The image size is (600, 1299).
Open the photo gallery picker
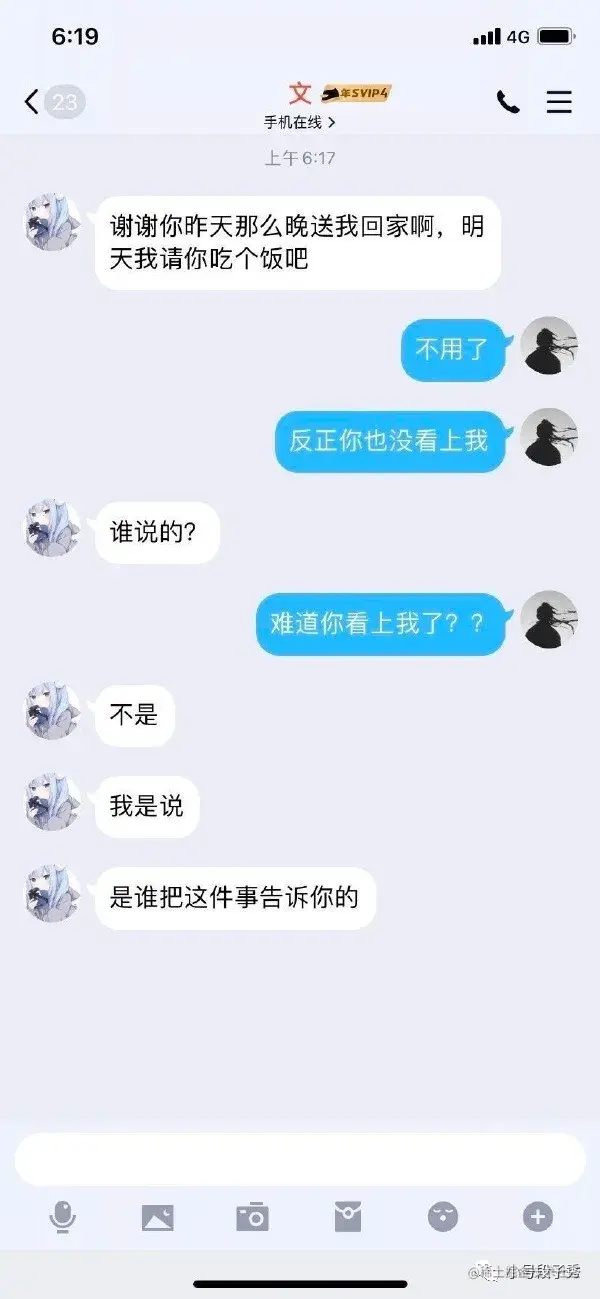(x=157, y=1216)
